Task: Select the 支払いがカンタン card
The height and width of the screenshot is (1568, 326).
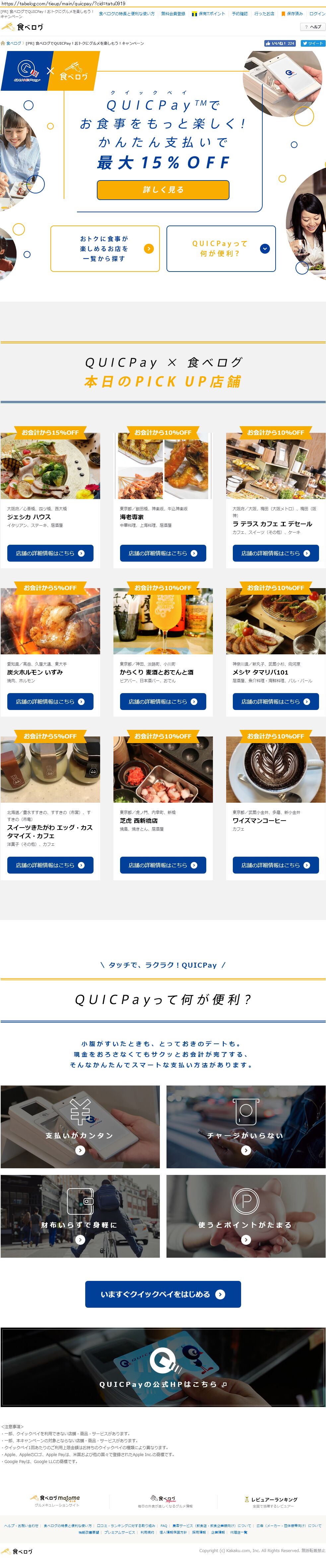Action: pyautogui.click(x=80, y=1126)
